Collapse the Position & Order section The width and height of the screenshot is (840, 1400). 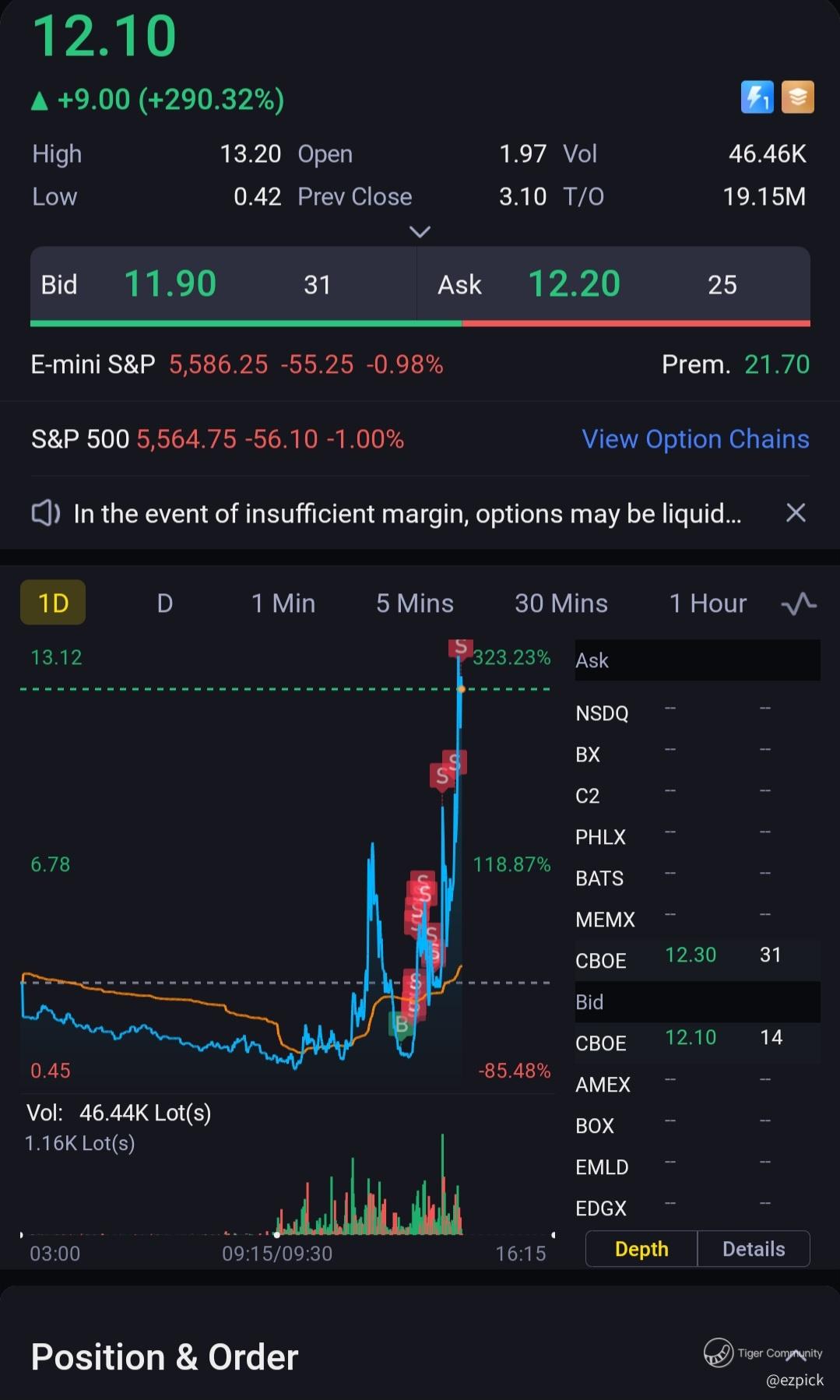coord(796,1356)
